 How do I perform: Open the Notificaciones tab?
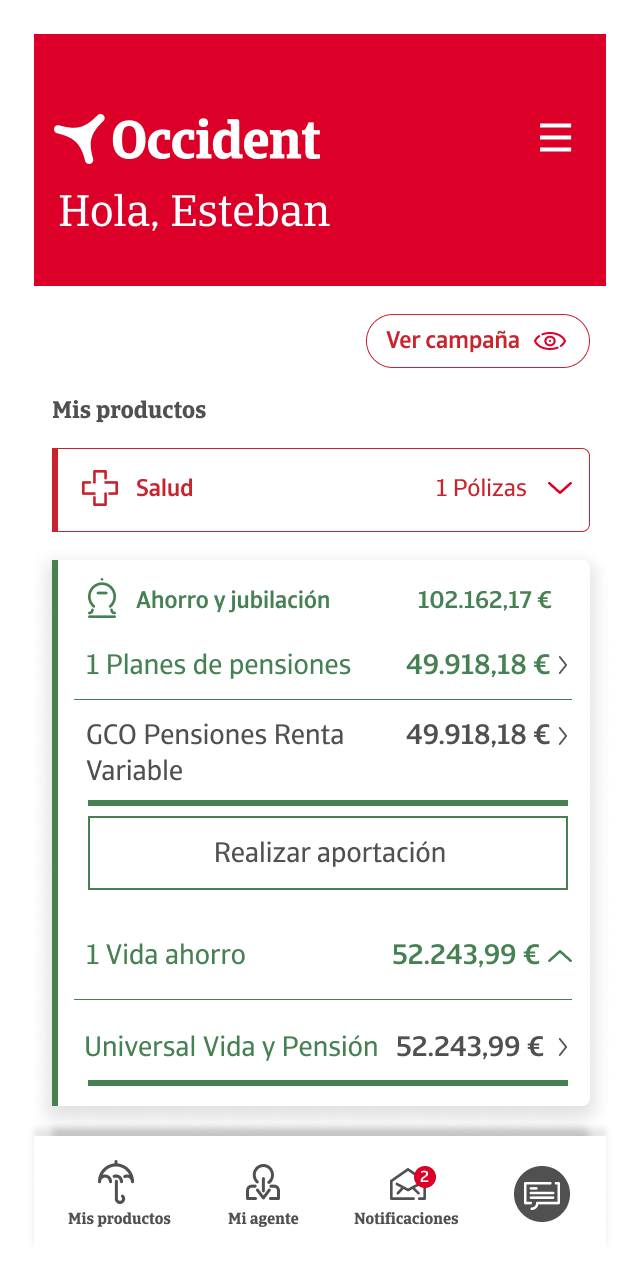point(406,1194)
